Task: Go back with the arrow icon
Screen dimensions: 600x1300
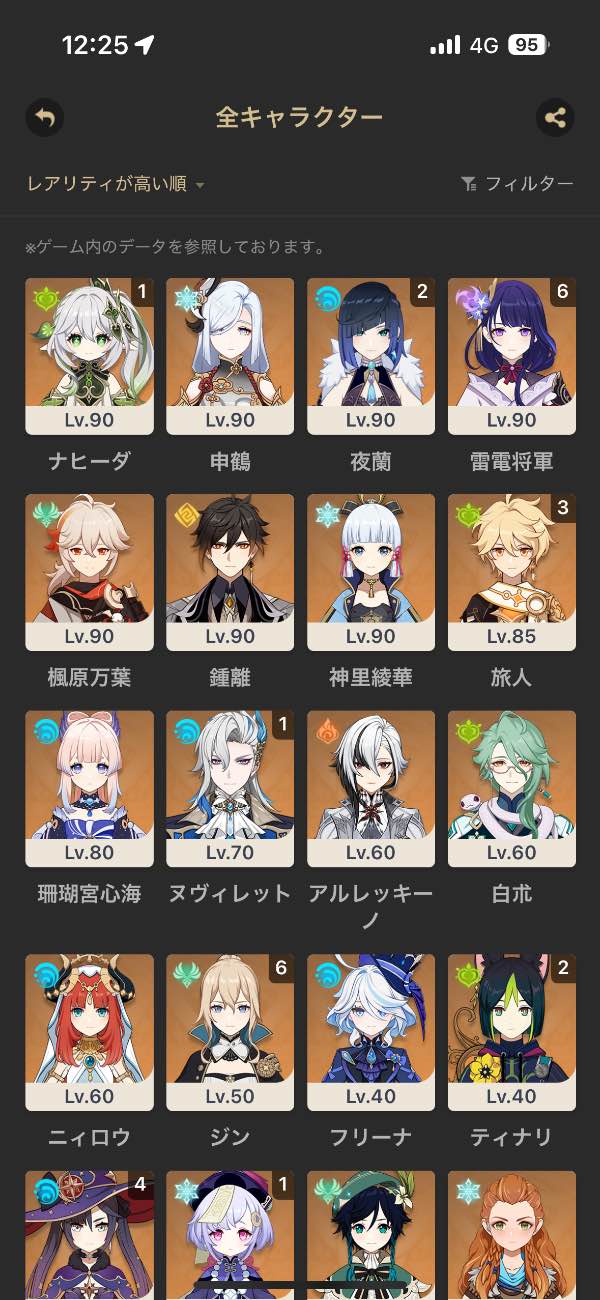Action: (44, 117)
